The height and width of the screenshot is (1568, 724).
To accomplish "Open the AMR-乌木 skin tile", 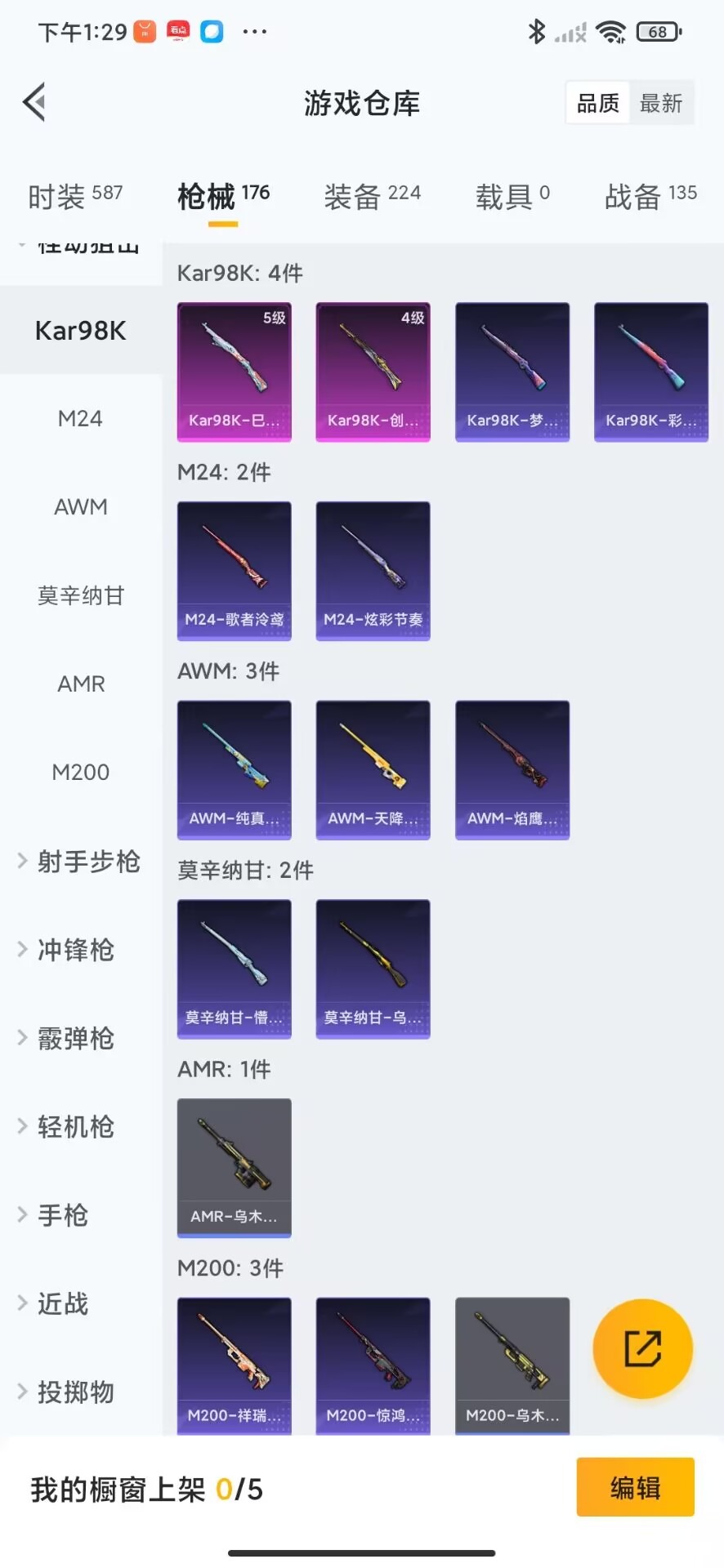I will (235, 1168).
